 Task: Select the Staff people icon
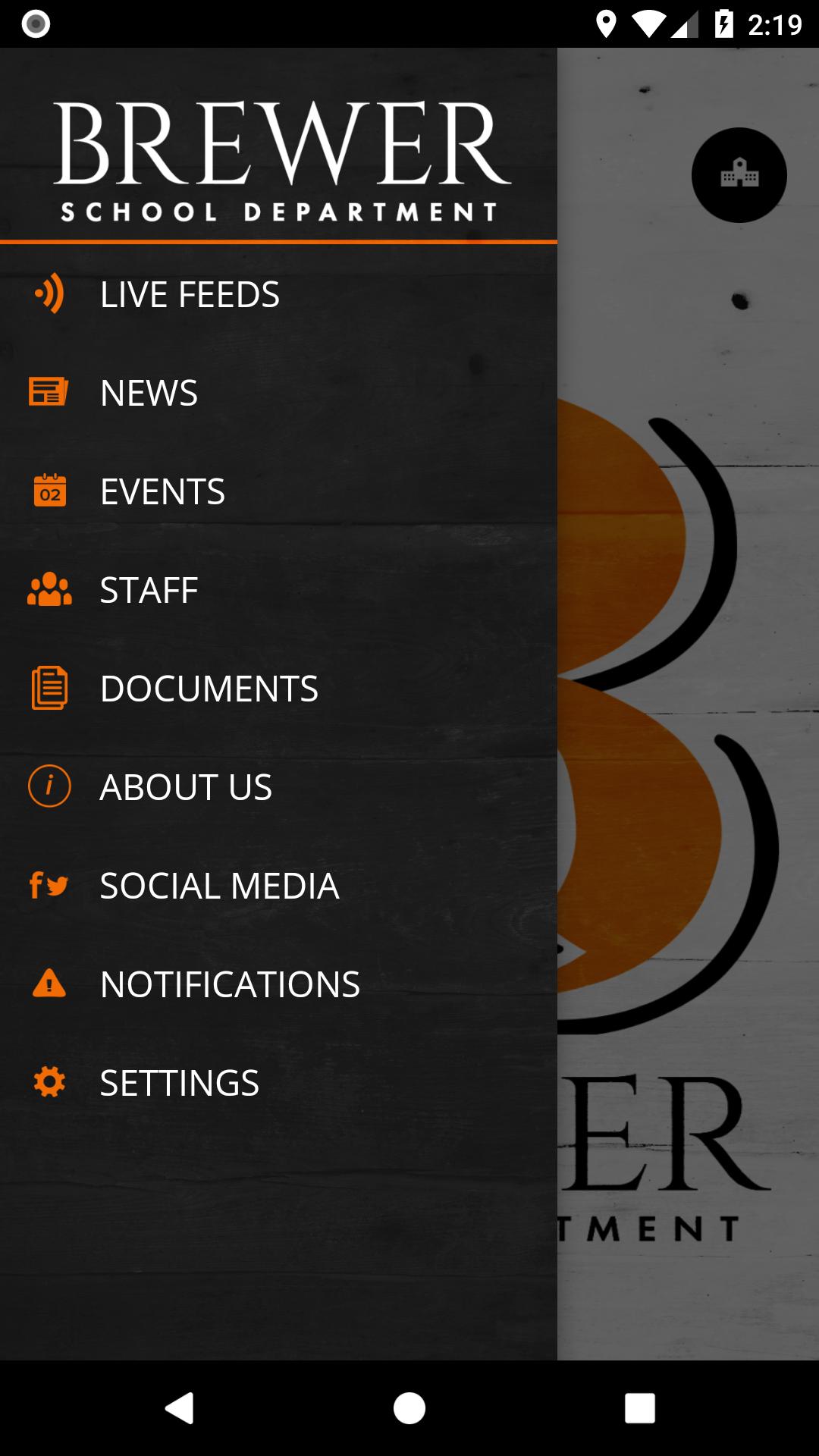pyautogui.click(x=48, y=589)
